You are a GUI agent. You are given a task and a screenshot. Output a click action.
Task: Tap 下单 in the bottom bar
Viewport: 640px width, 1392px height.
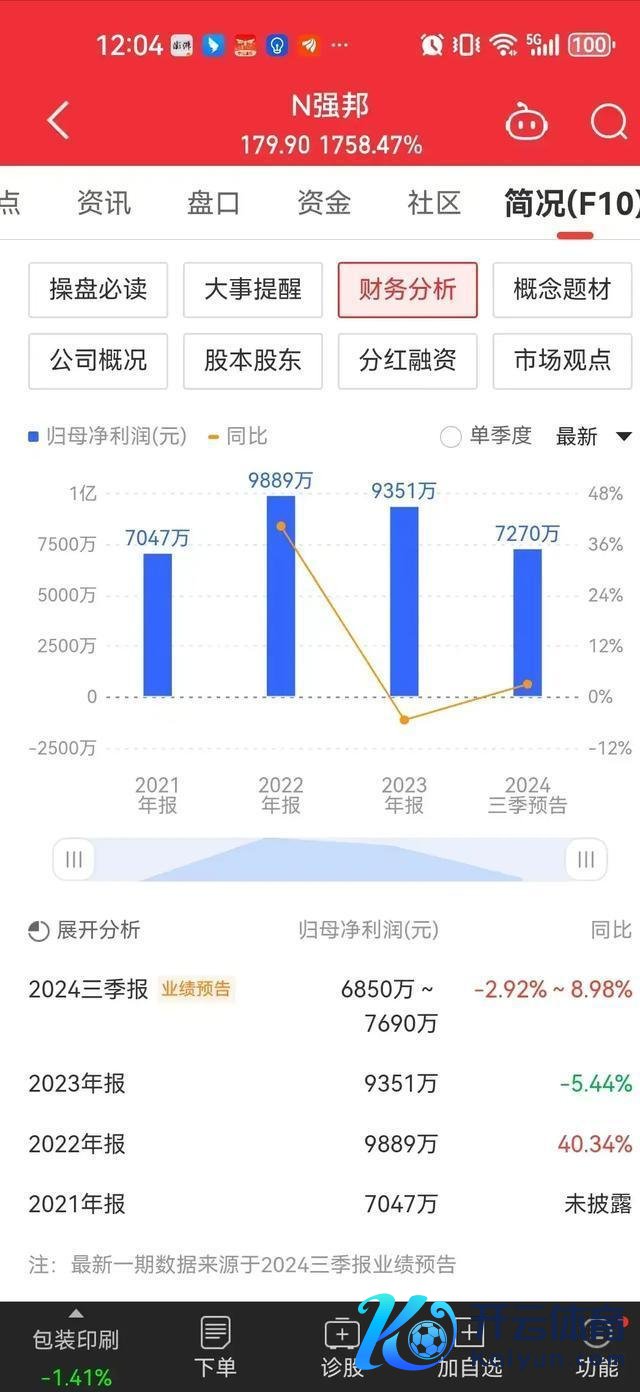215,1346
